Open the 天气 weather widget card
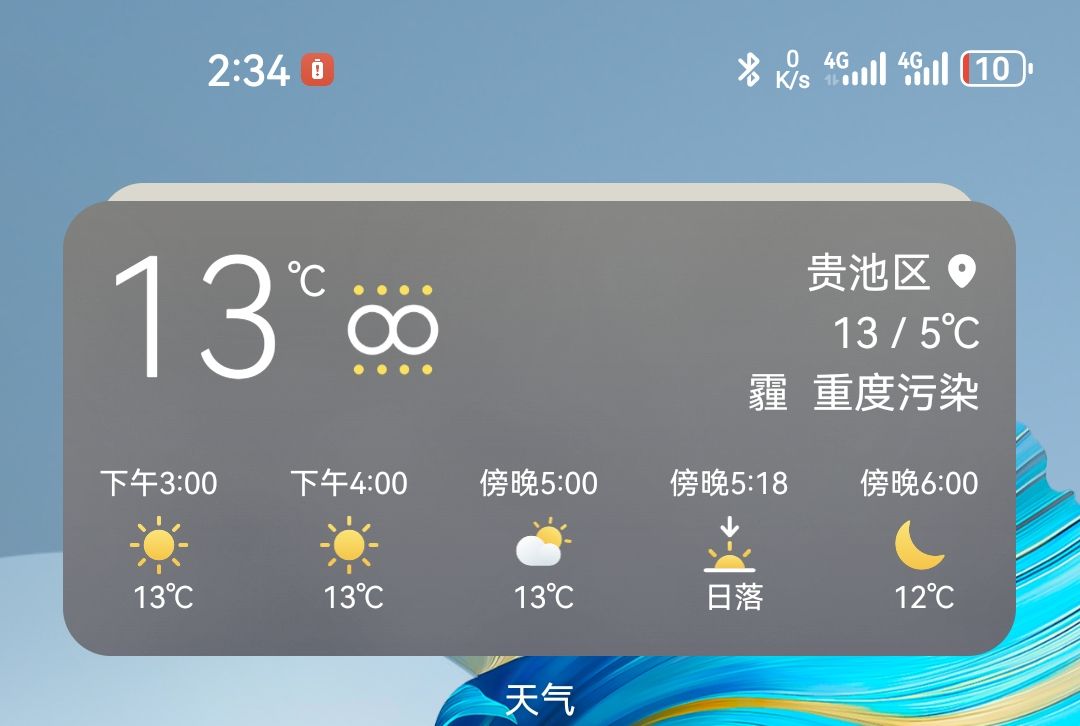This screenshot has height=726, width=1080. (539, 428)
